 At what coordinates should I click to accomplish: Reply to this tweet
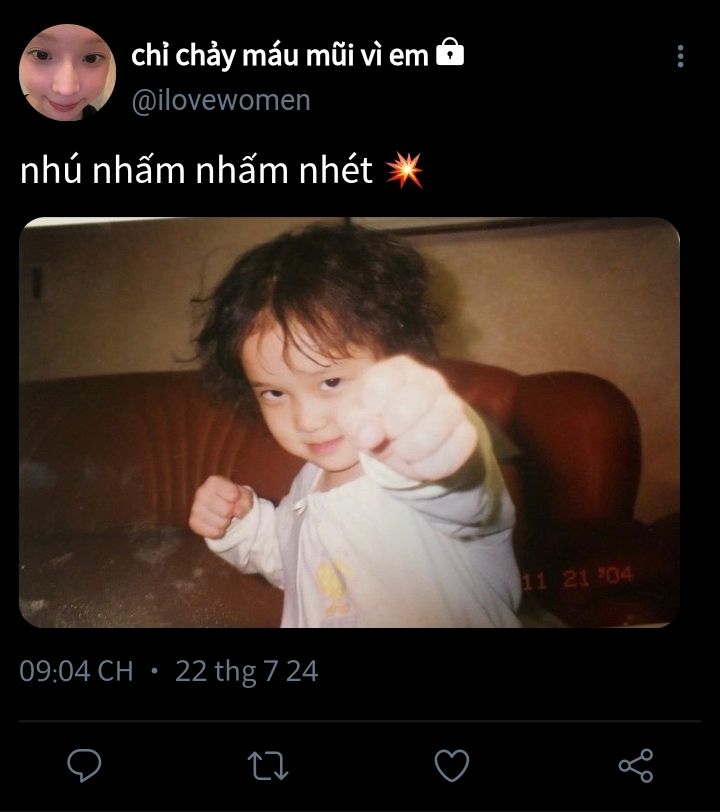pyautogui.click(x=84, y=766)
